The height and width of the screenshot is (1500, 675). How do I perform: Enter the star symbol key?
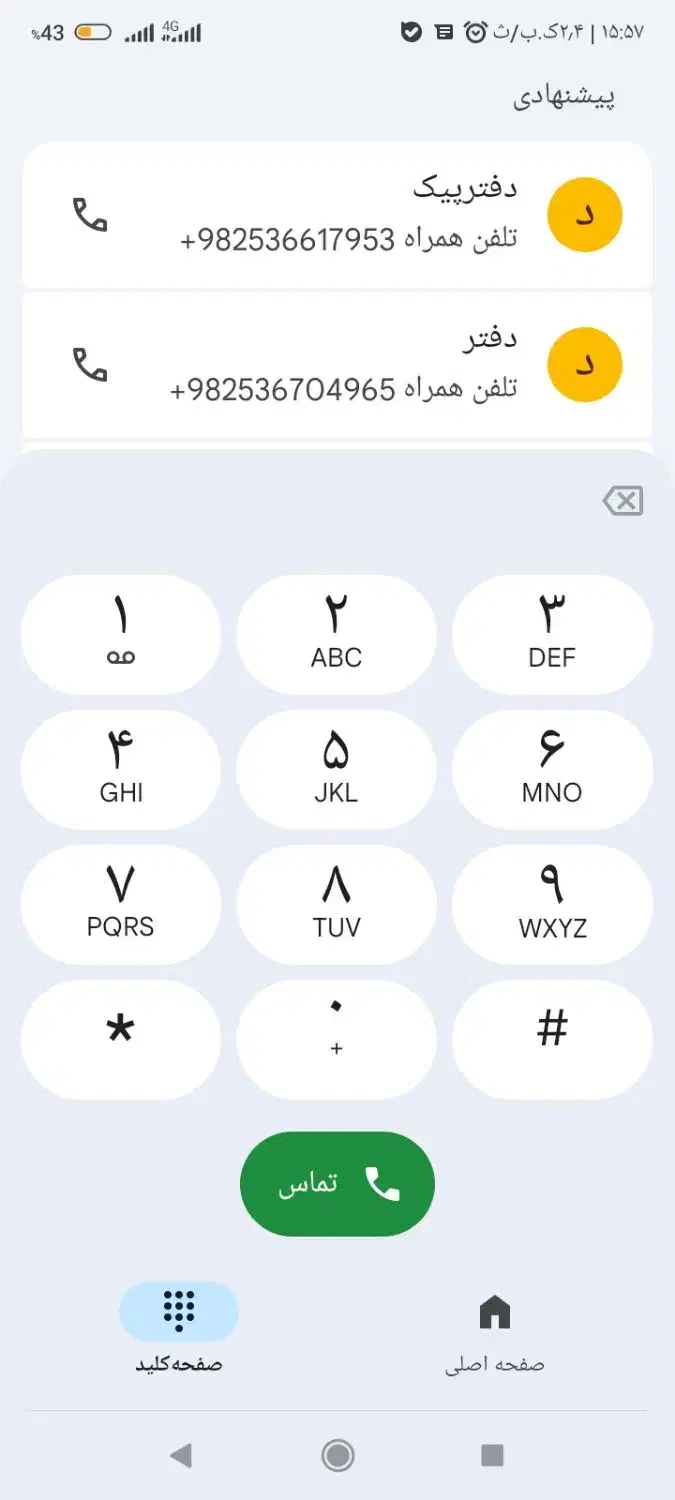point(121,1039)
